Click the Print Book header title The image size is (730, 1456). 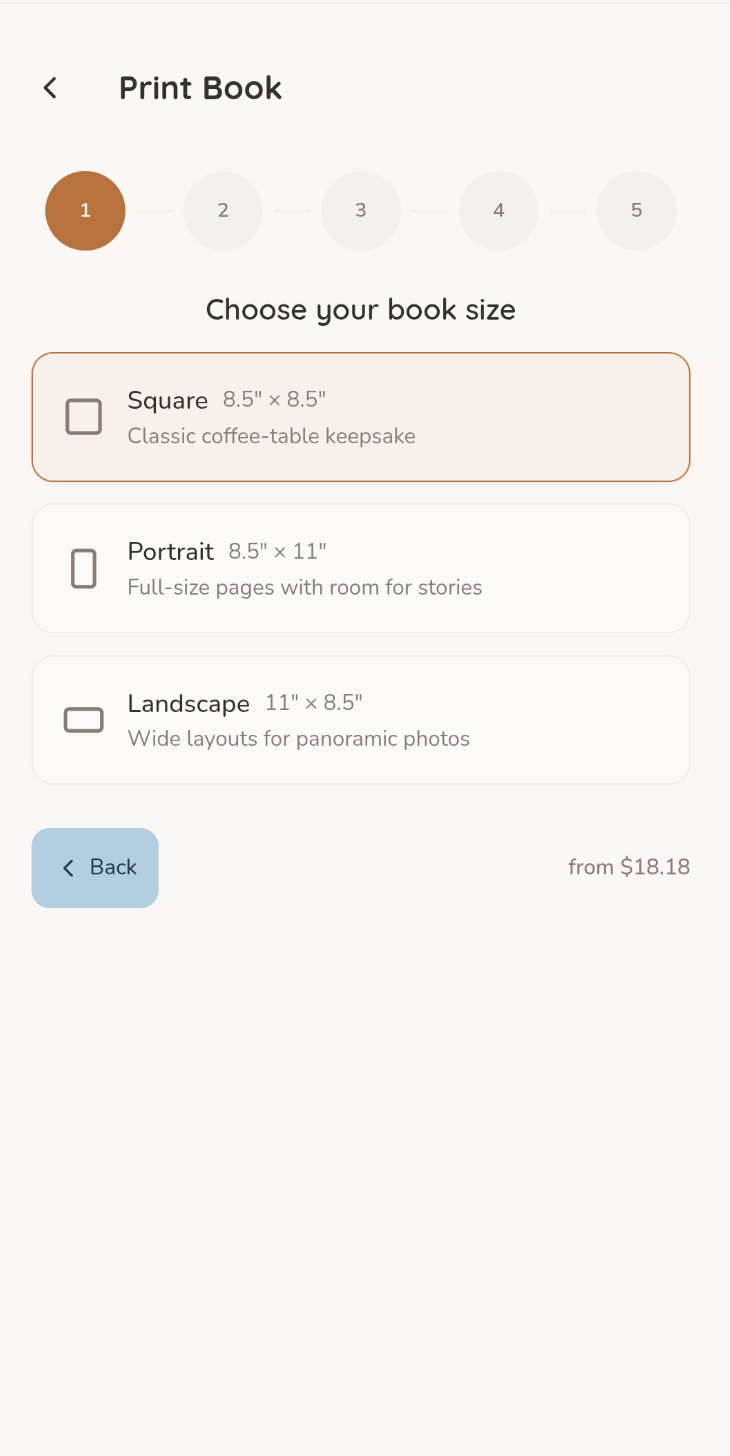[200, 88]
